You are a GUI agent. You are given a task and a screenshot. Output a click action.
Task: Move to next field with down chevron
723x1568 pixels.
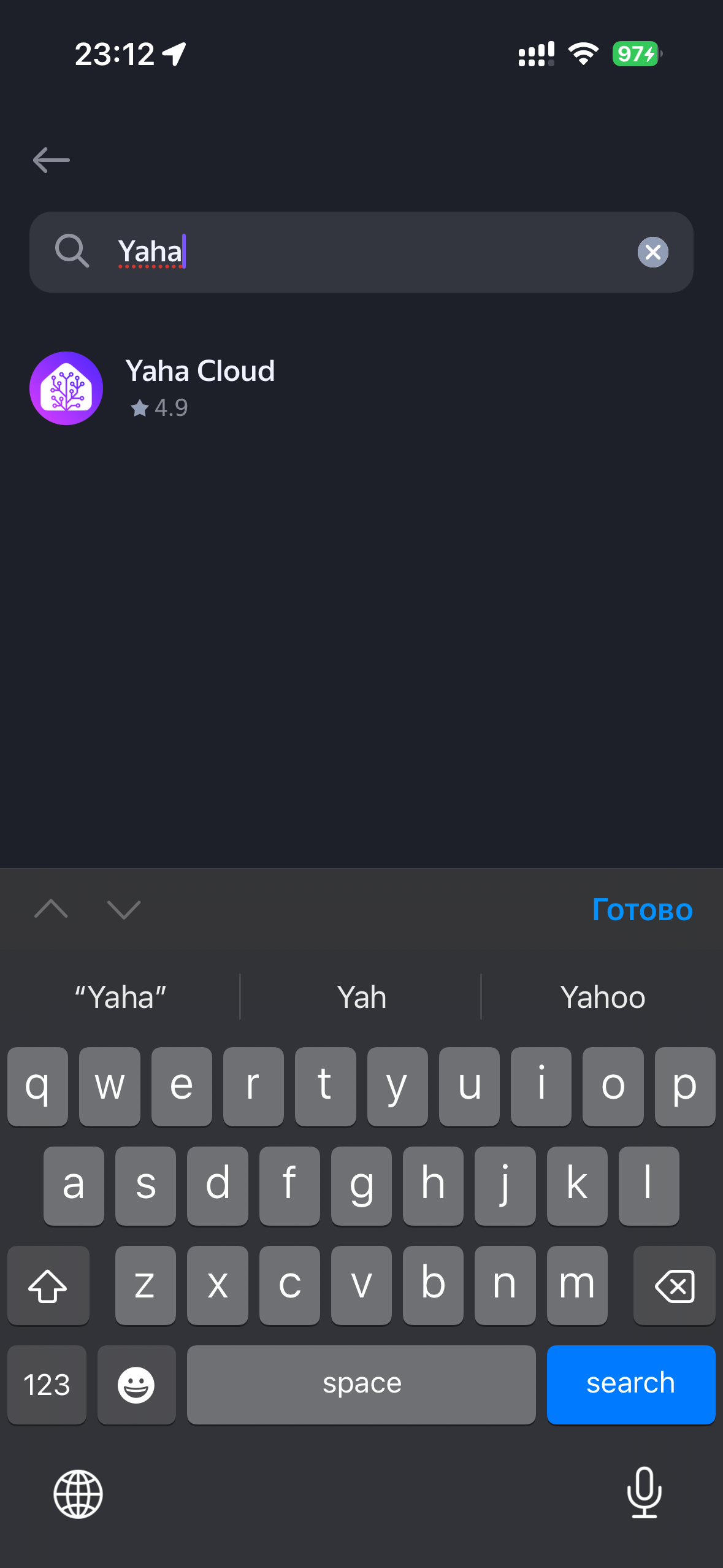pos(124,909)
